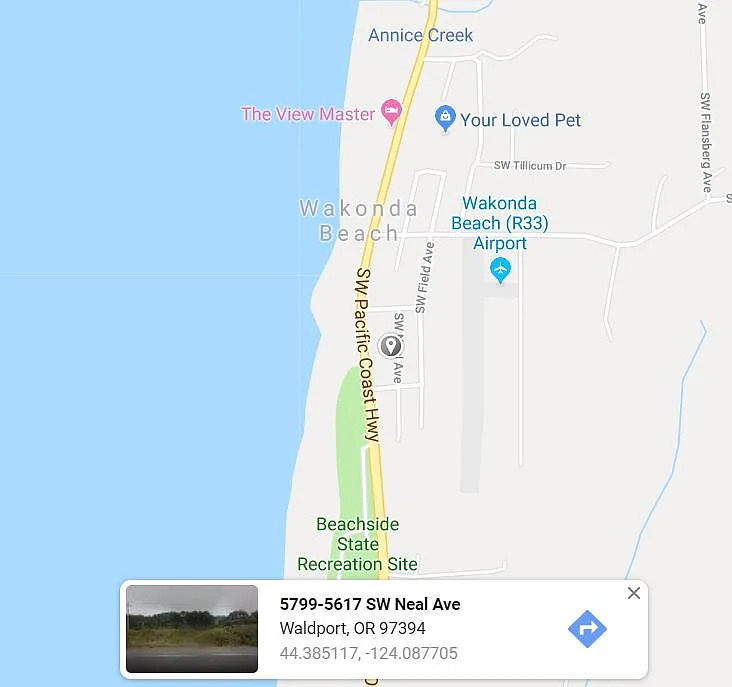Screen dimensions: 732x687
Task: Get directions to SW Neal Ave
Action: coord(587,629)
